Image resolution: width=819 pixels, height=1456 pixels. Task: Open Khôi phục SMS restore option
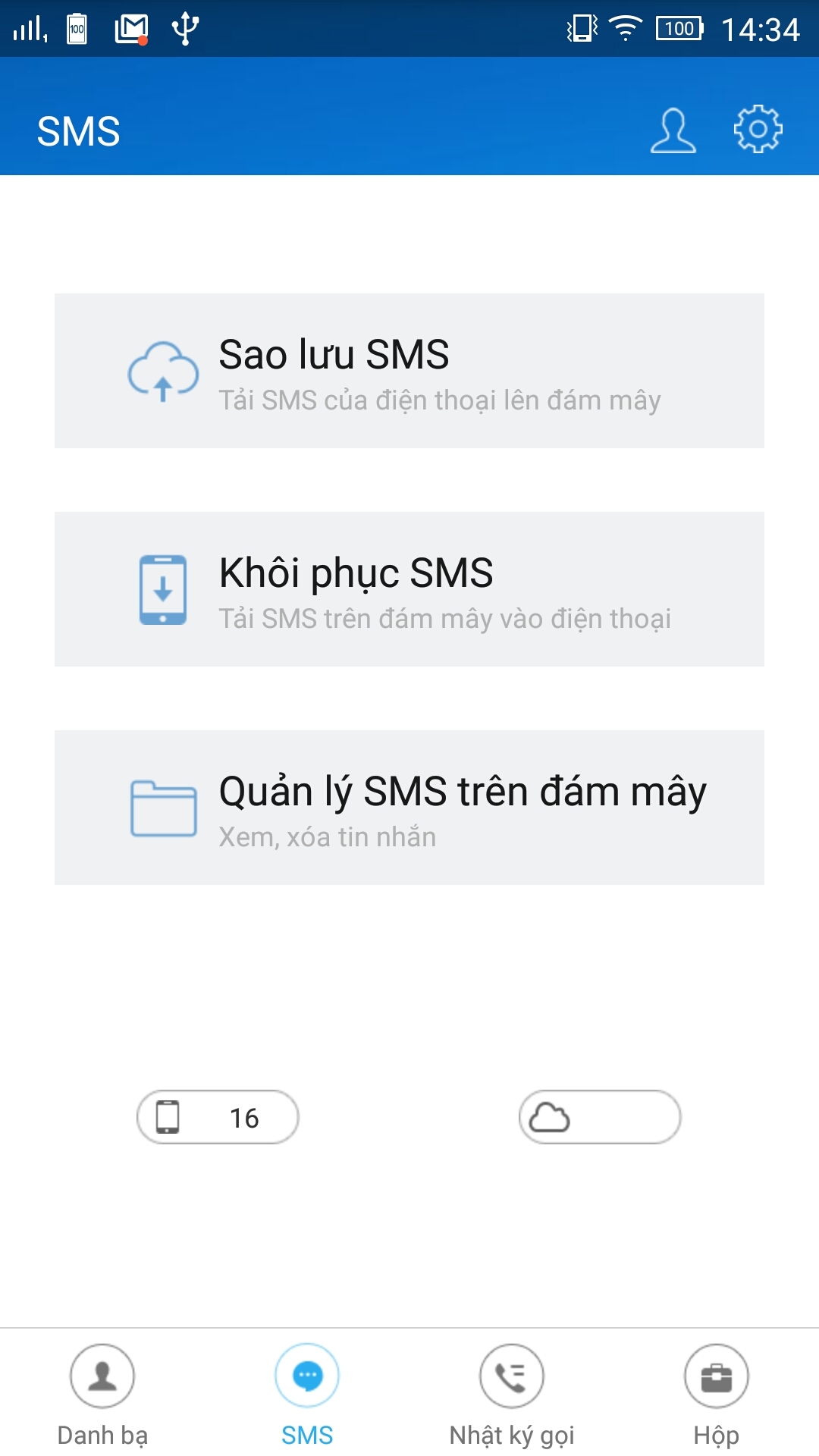pyautogui.click(x=409, y=589)
